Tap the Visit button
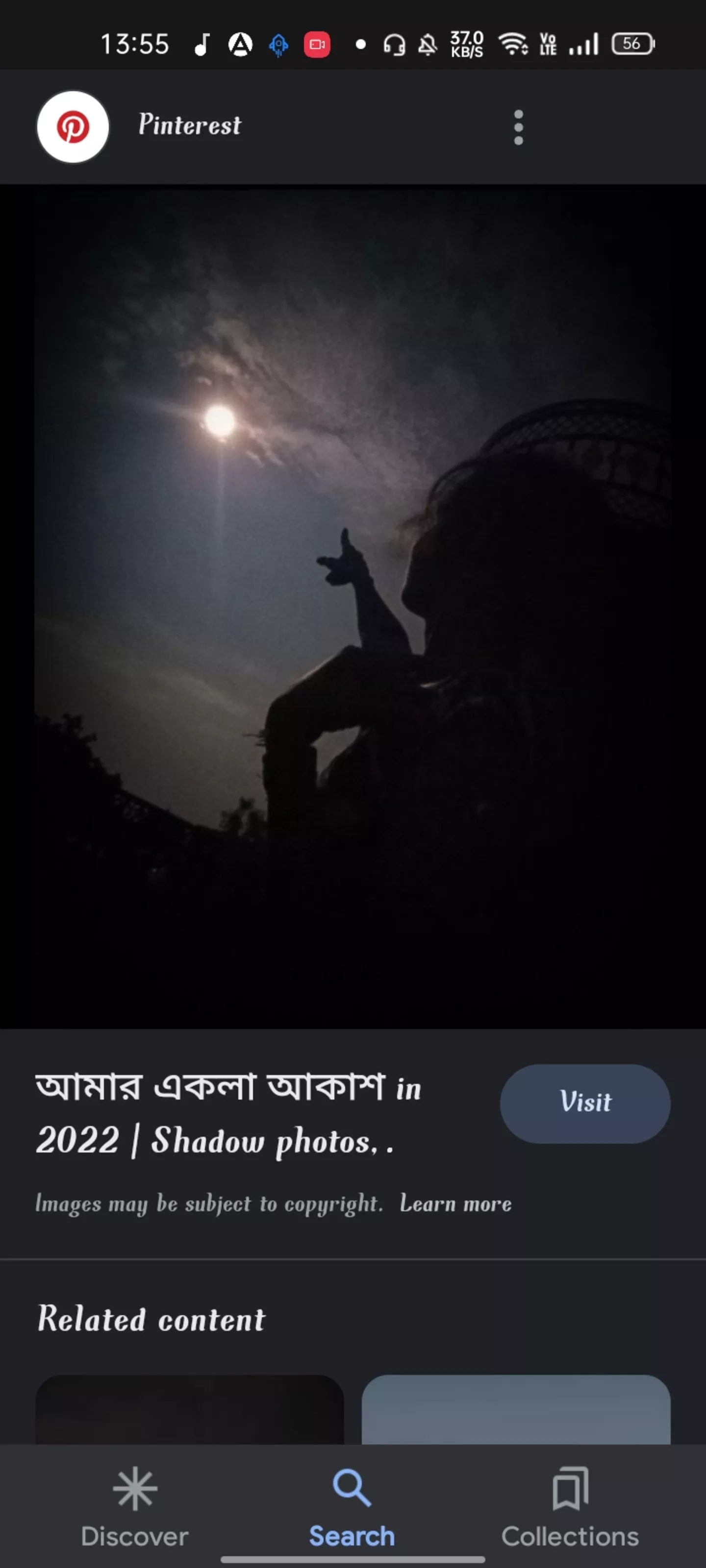 tap(585, 1103)
